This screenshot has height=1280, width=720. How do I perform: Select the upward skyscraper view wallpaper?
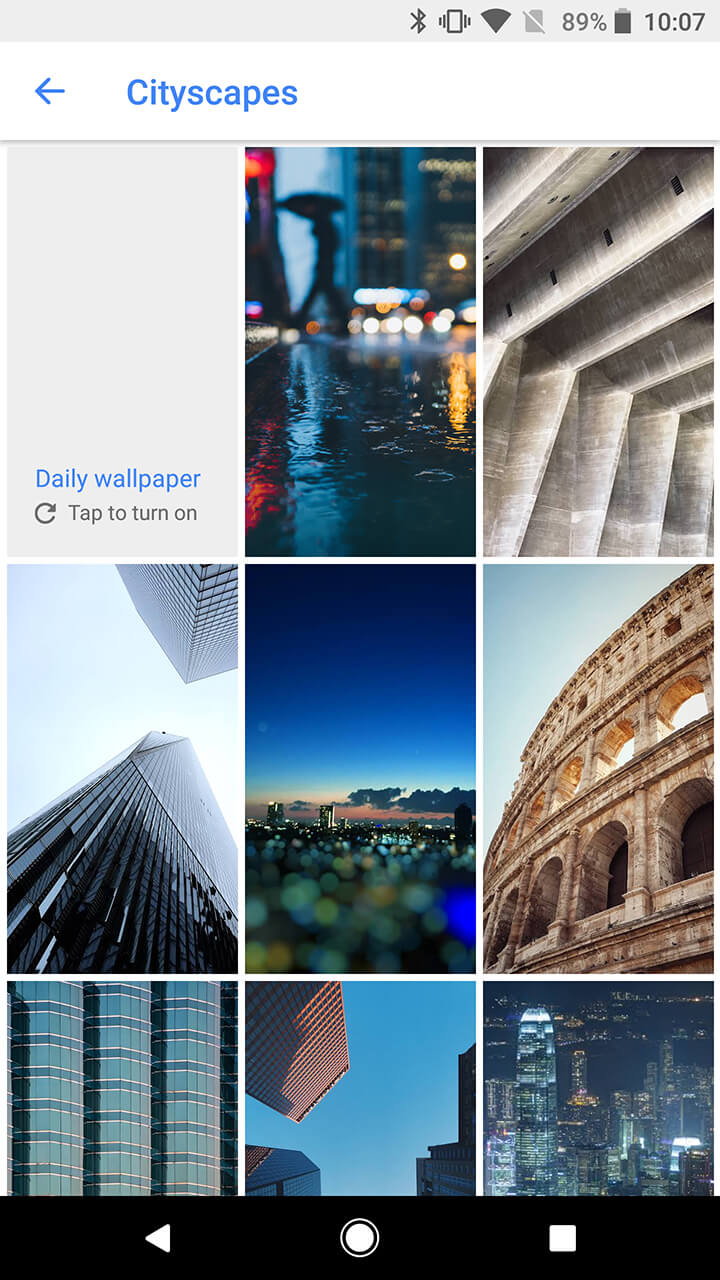122,769
